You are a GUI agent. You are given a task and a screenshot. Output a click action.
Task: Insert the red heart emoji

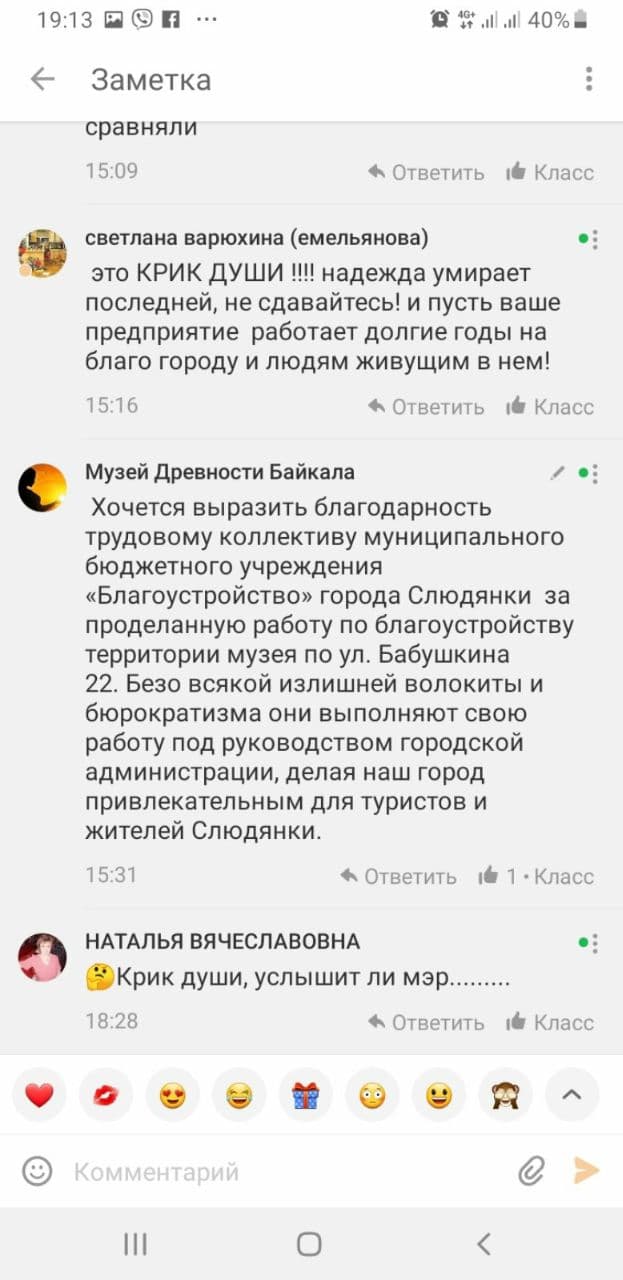[x=39, y=1095]
